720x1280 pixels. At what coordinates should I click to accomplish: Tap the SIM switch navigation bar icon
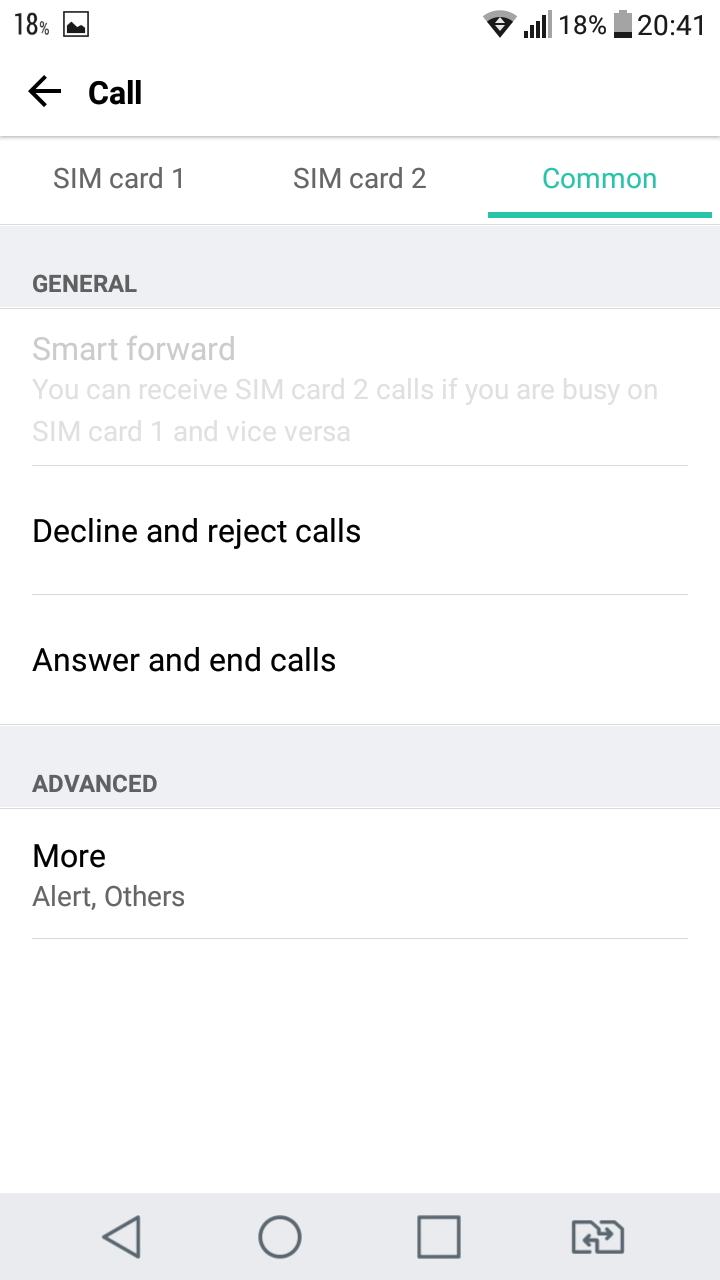(x=598, y=1237)
